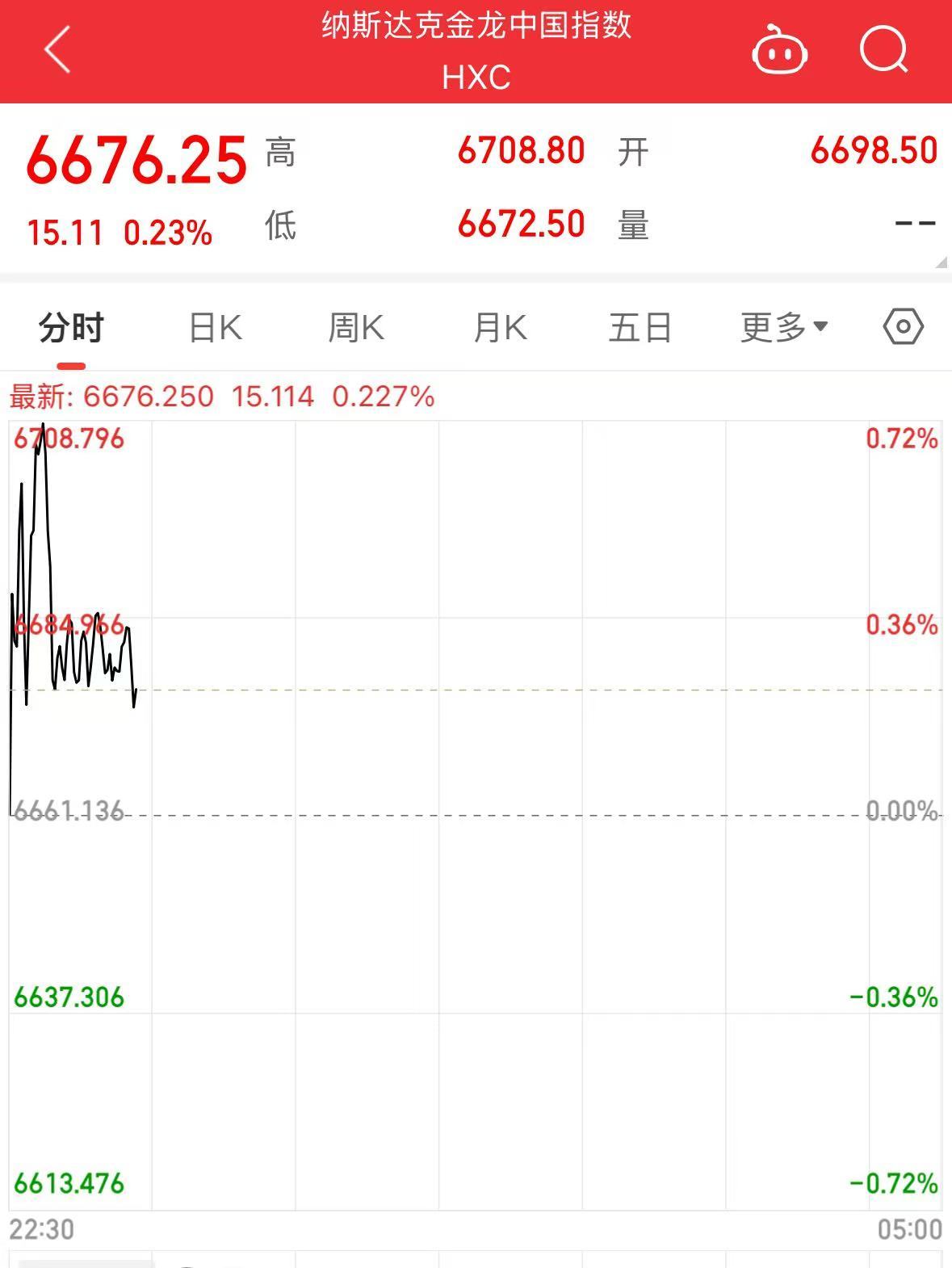This screenshot has width=952, height=1268.
Task: Tap the percentage change 0.23%
Action: click(x=168, y=233)
